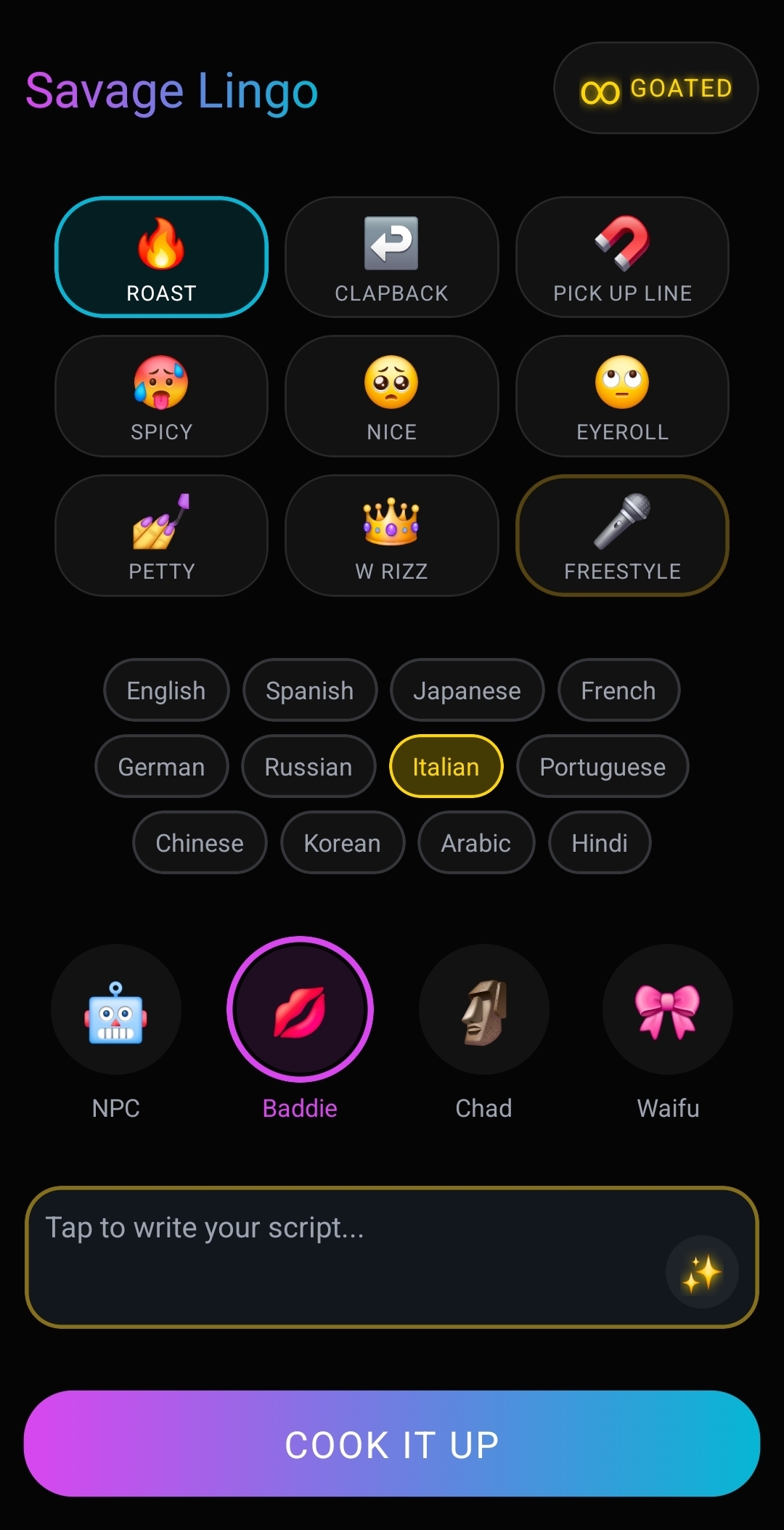Choose the Waifu bow persona

point(667,1010)
